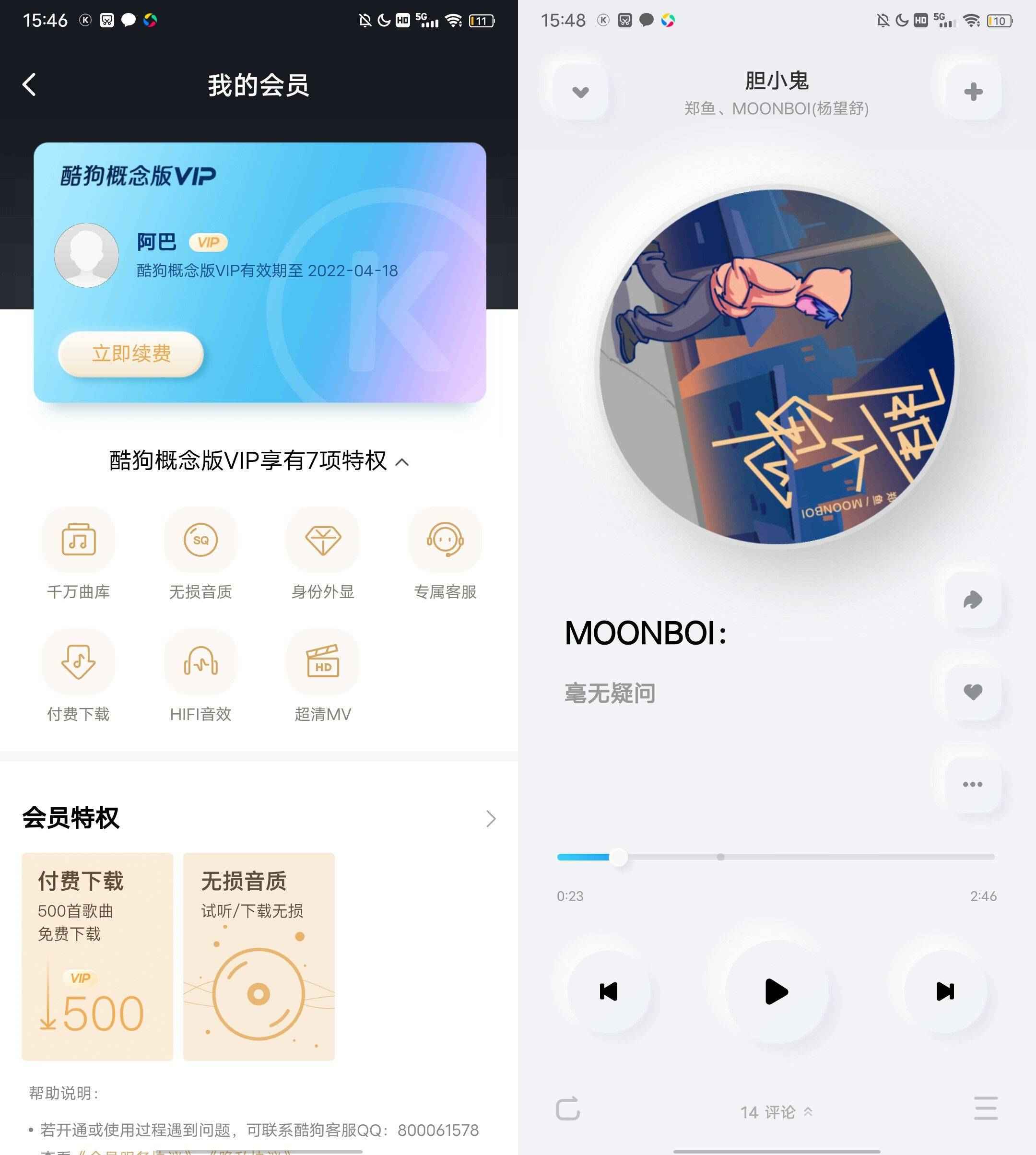Image resolution: width=1036 pixels, height=1155 pixels.
Task: Share the song 胆小鬼
Action: coord(972,600)
